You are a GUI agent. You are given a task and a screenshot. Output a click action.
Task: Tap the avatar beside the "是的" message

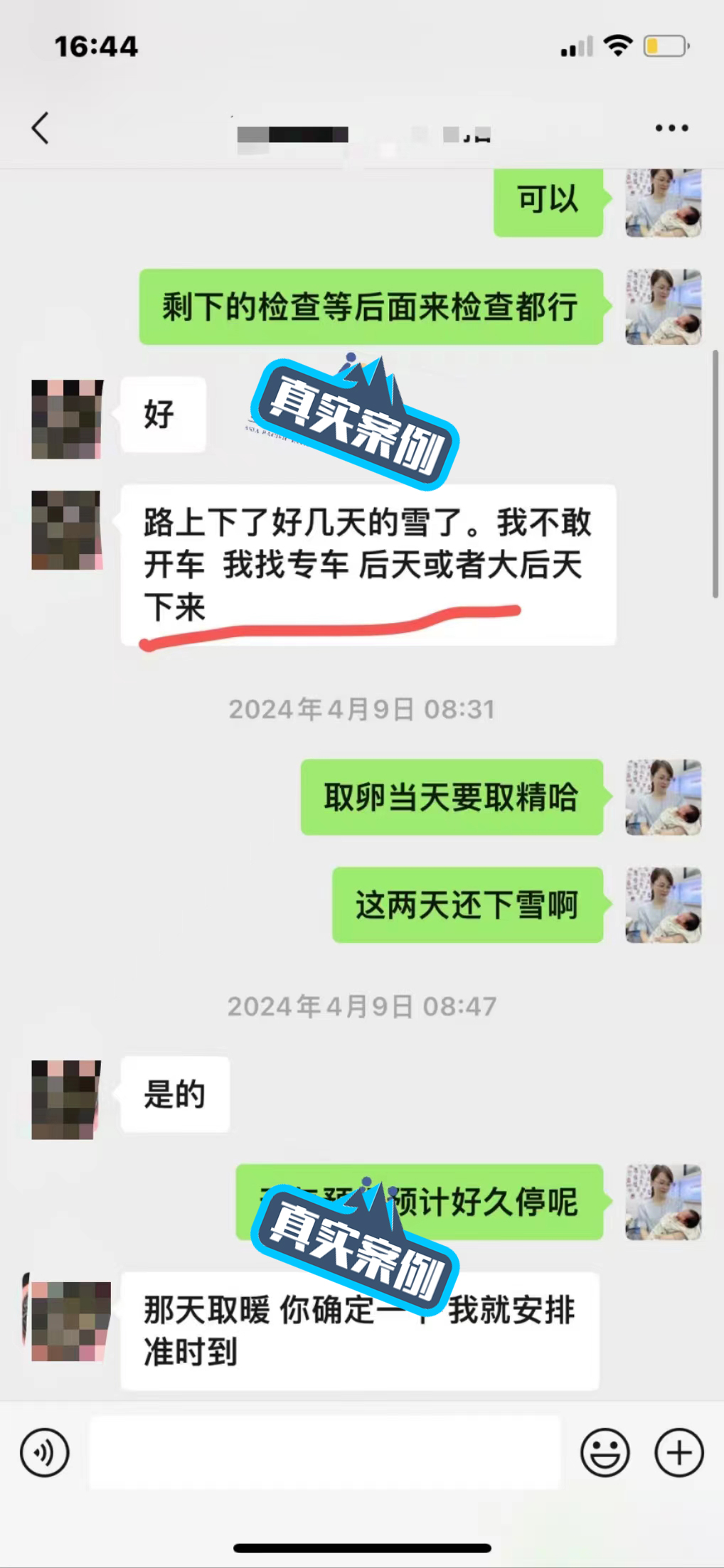click(67, 1099)
